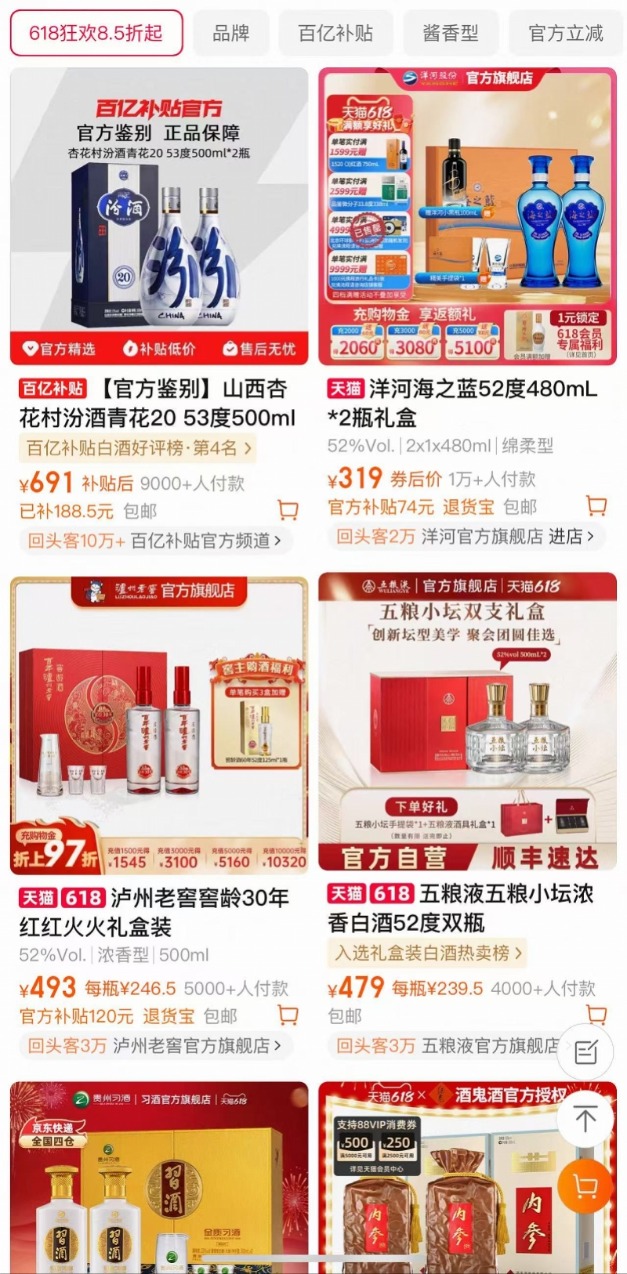The width and height of the screenshot is (627, 1274).
Task: Open the feedback note icon
Action: pyautogui.click(x=586, y=1052)
